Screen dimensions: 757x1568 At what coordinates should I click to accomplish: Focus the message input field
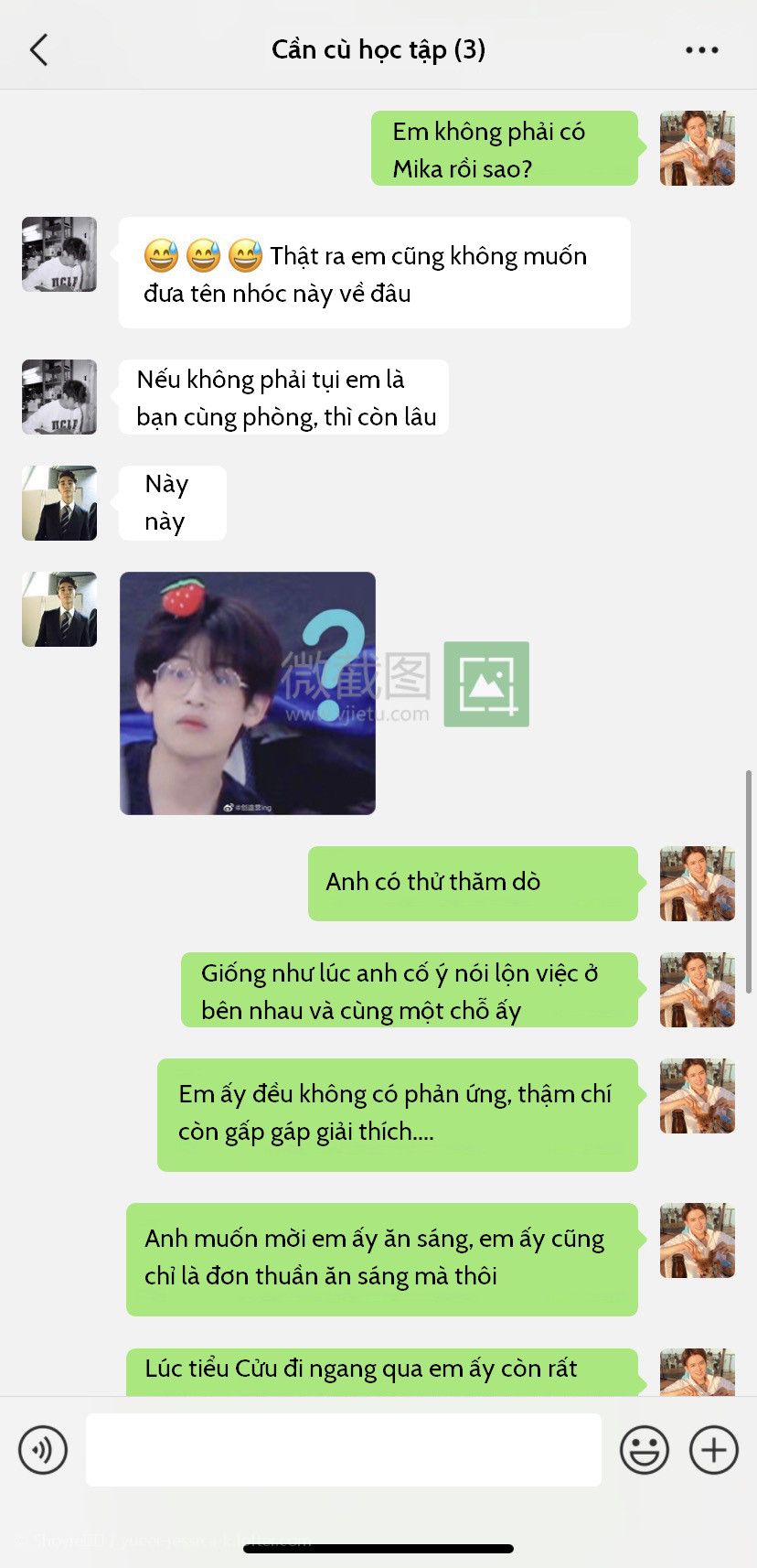pyautogui.click(x=343, y=1450)
